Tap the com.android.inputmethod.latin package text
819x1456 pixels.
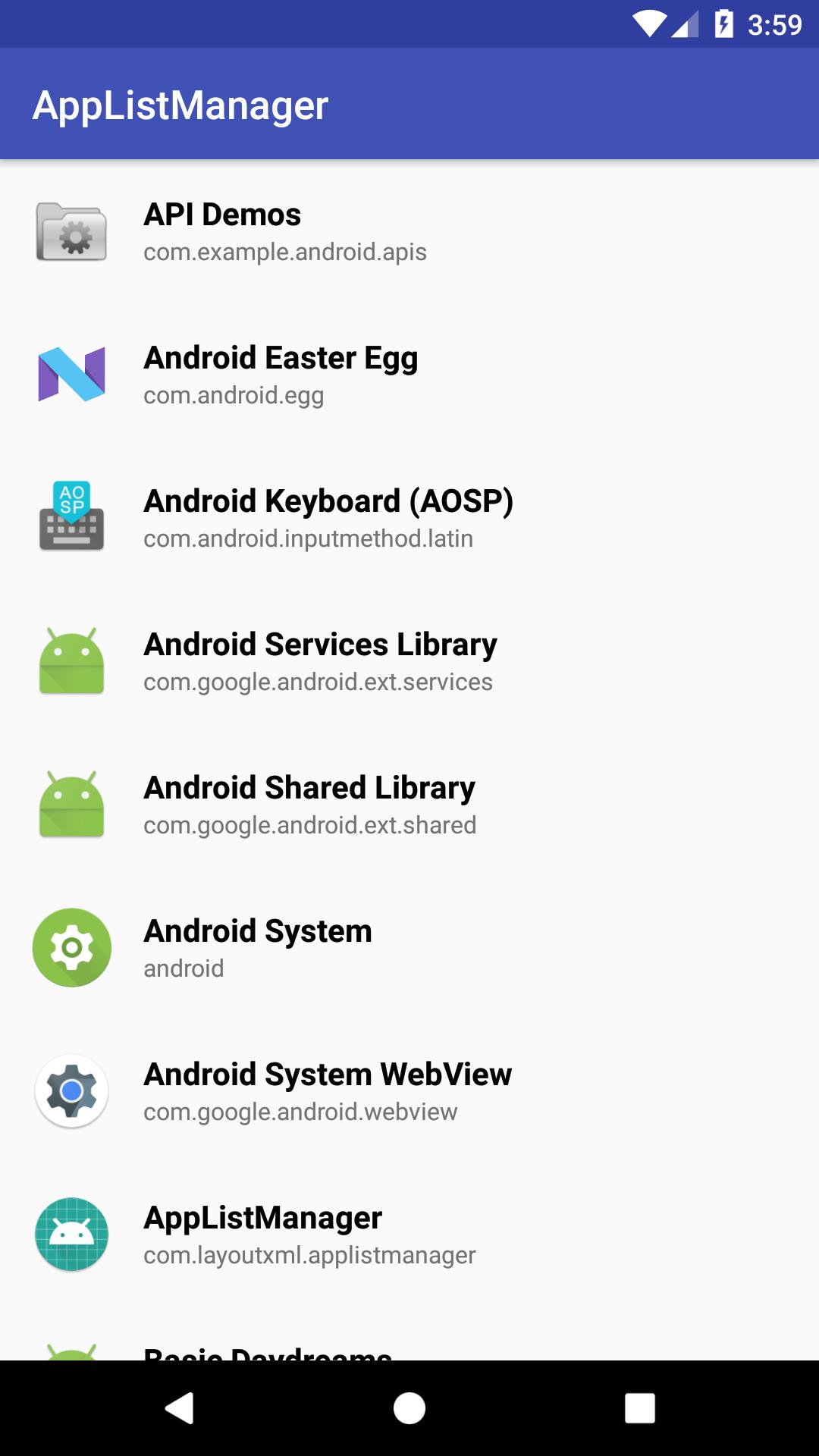tap(308, 539)
